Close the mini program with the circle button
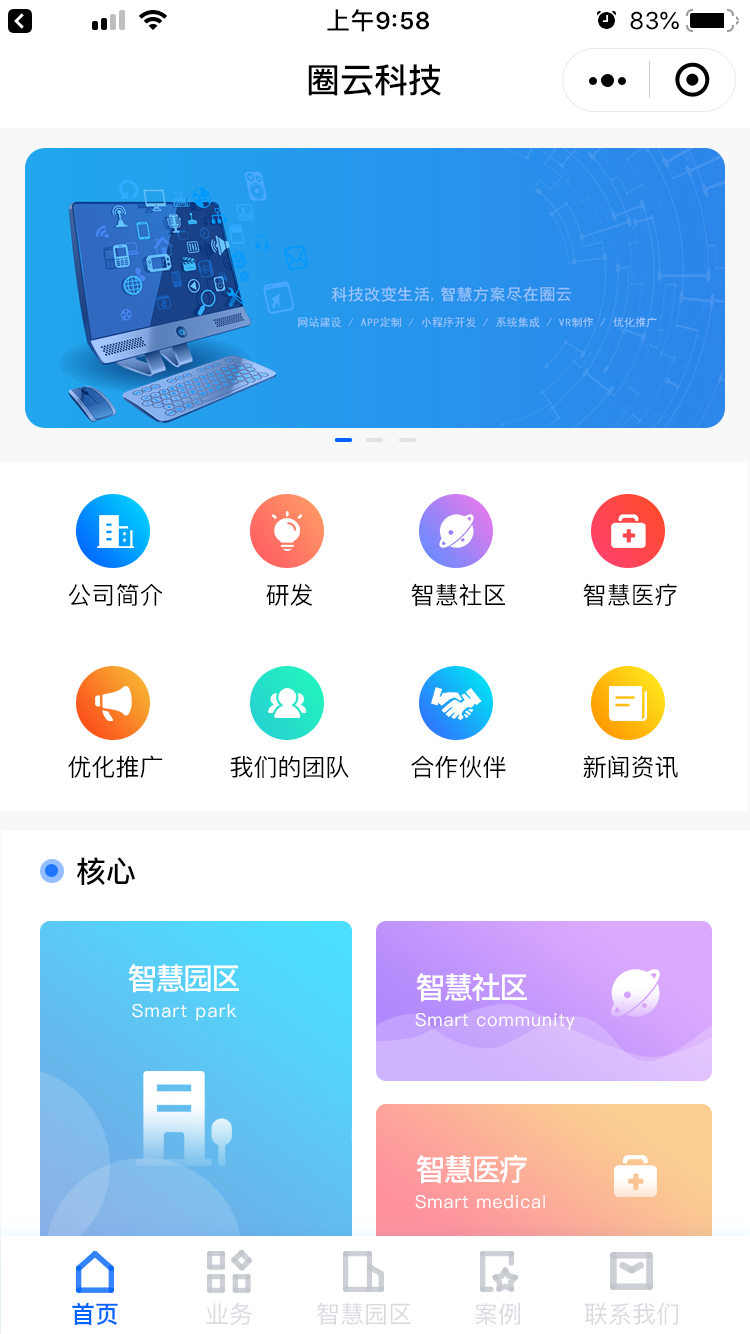Viewport: 750px width, 1334px height. pyautogui.click(x=692, y=81)
